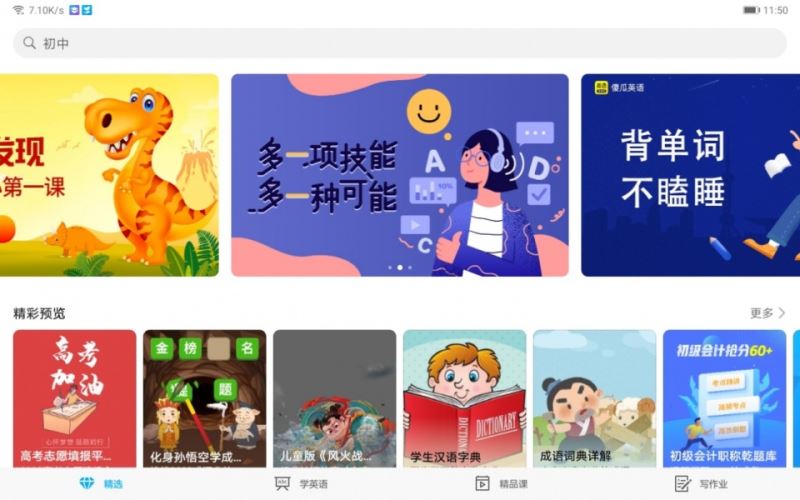Open the 多一项技能 多一种可能 banner
Screen dimensions: 800x500
[x=399, y=175]
